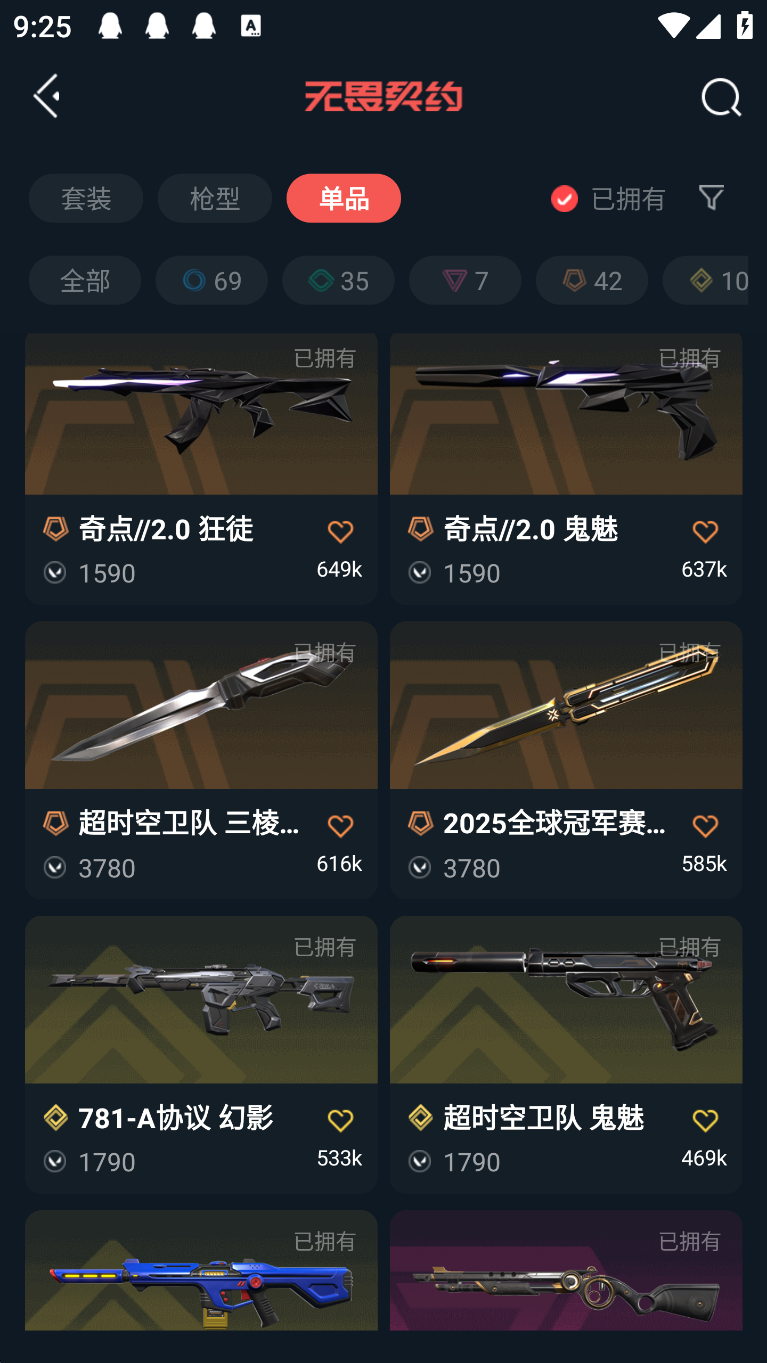Filter by the purple 7 tier chip
This screenshot has height=1363, width=767.
click(x=465, y=280)
